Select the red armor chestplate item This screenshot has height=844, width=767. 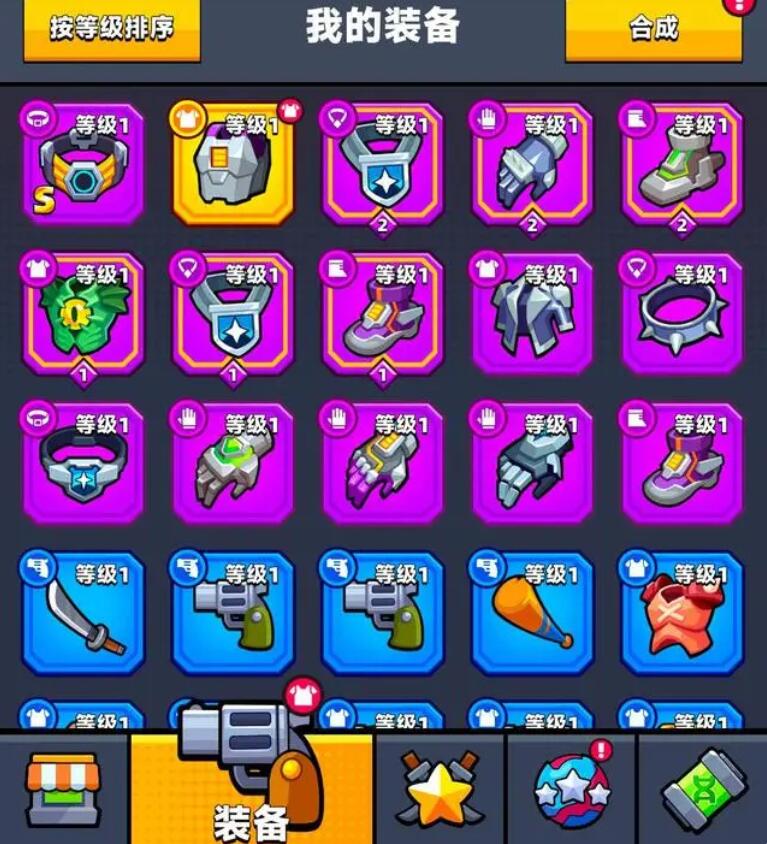pos(682,612)
